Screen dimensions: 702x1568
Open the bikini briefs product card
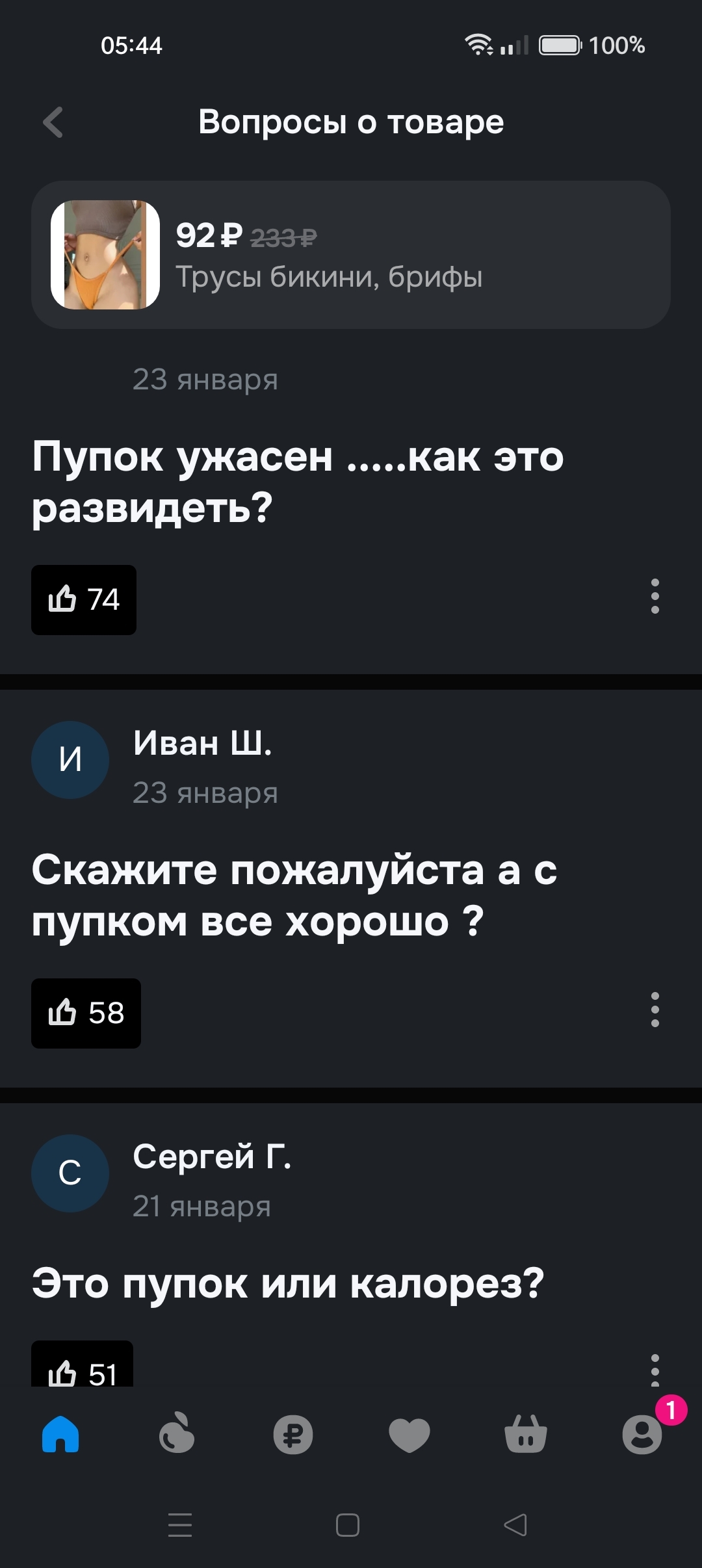350,255
